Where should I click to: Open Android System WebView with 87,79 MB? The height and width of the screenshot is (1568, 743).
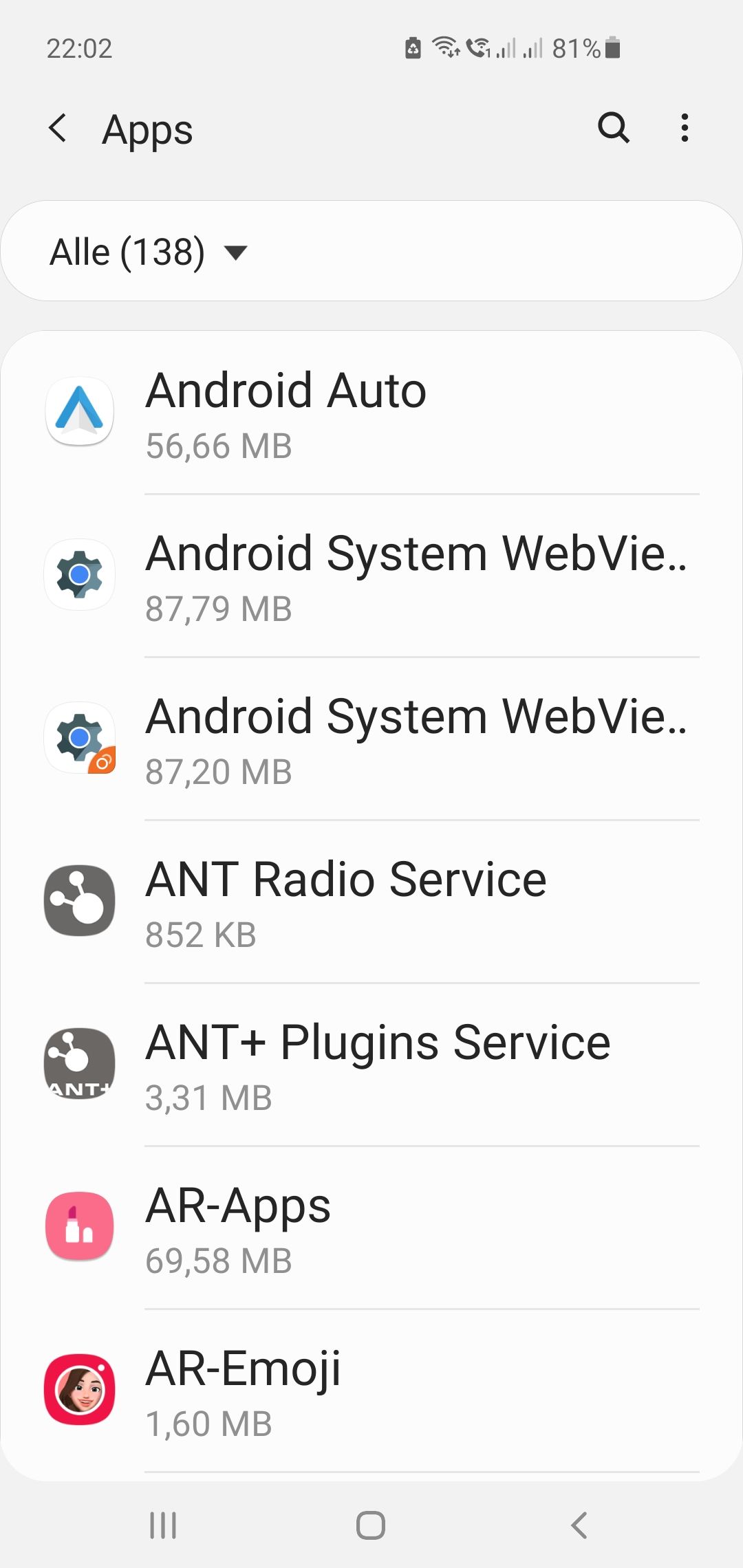coord(371,576)
